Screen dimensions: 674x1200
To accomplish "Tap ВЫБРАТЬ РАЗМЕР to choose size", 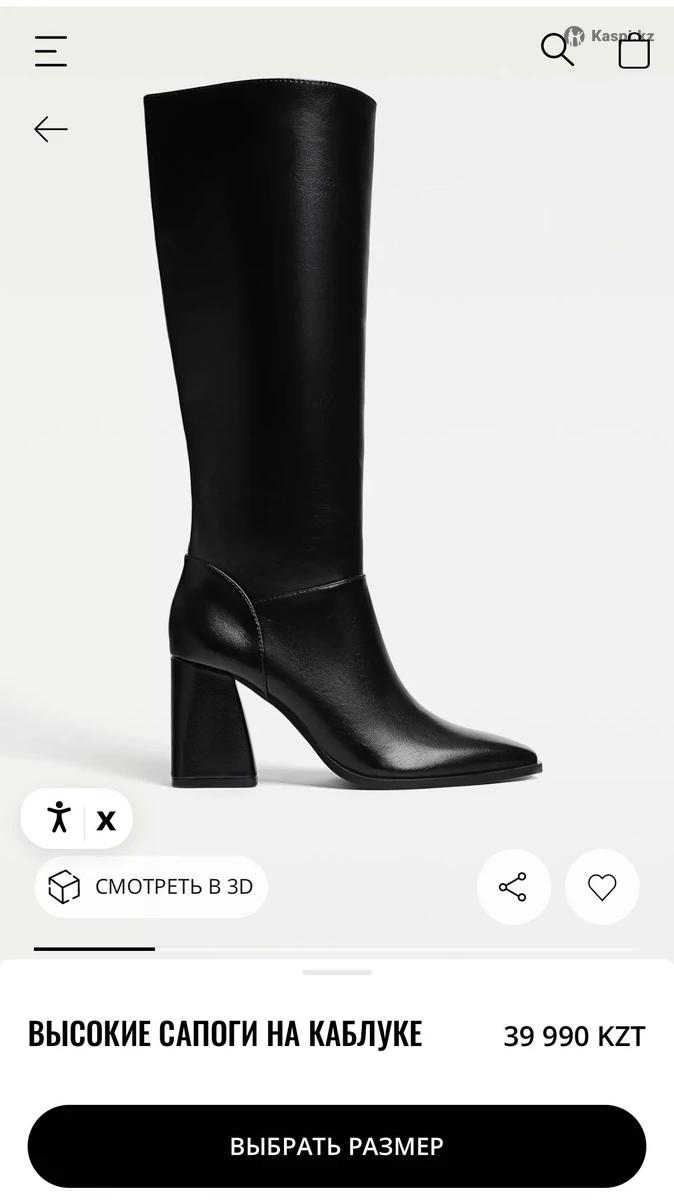I will point(337,1146).
